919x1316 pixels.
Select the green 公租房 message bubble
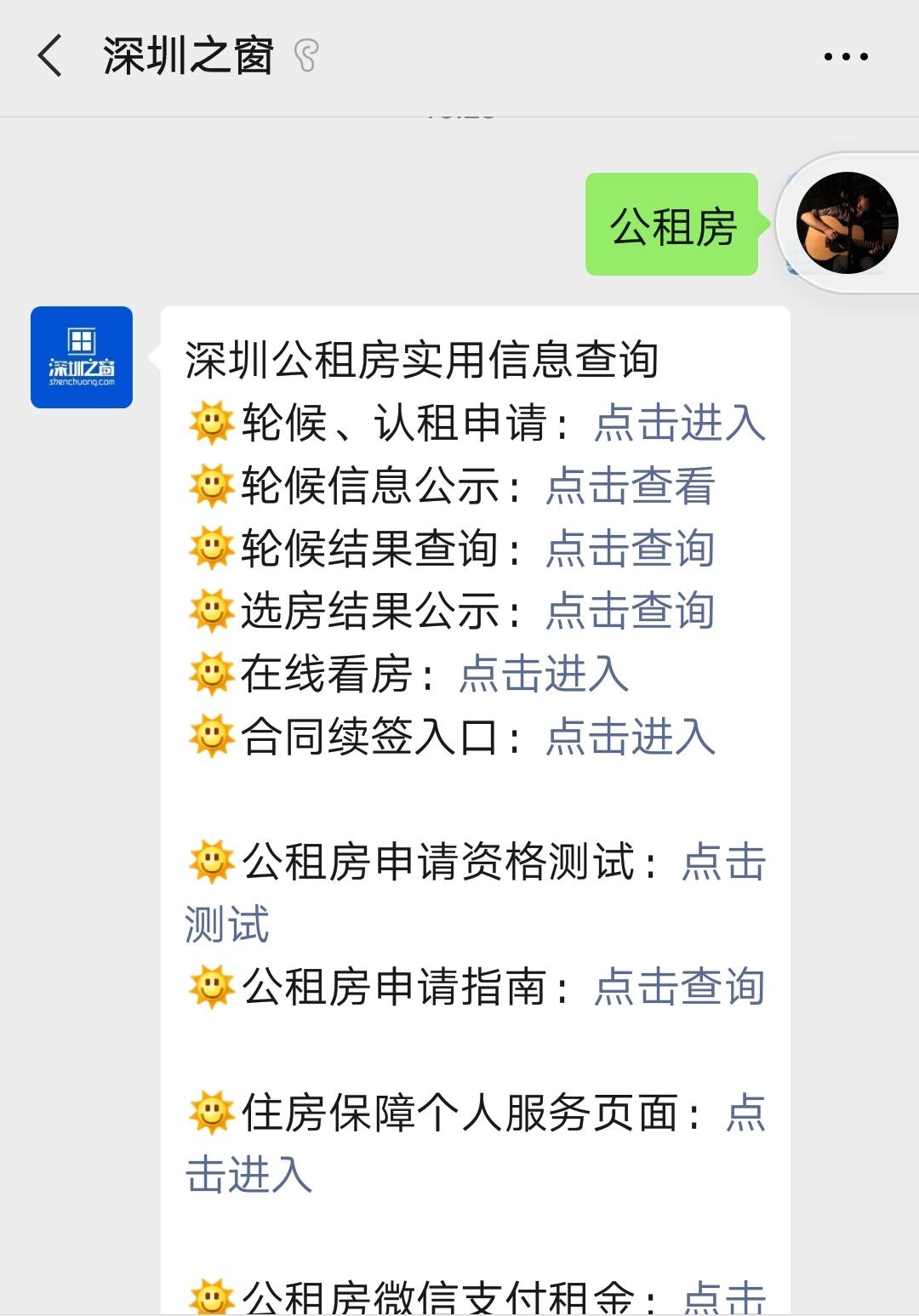click(x=671, y=224)
